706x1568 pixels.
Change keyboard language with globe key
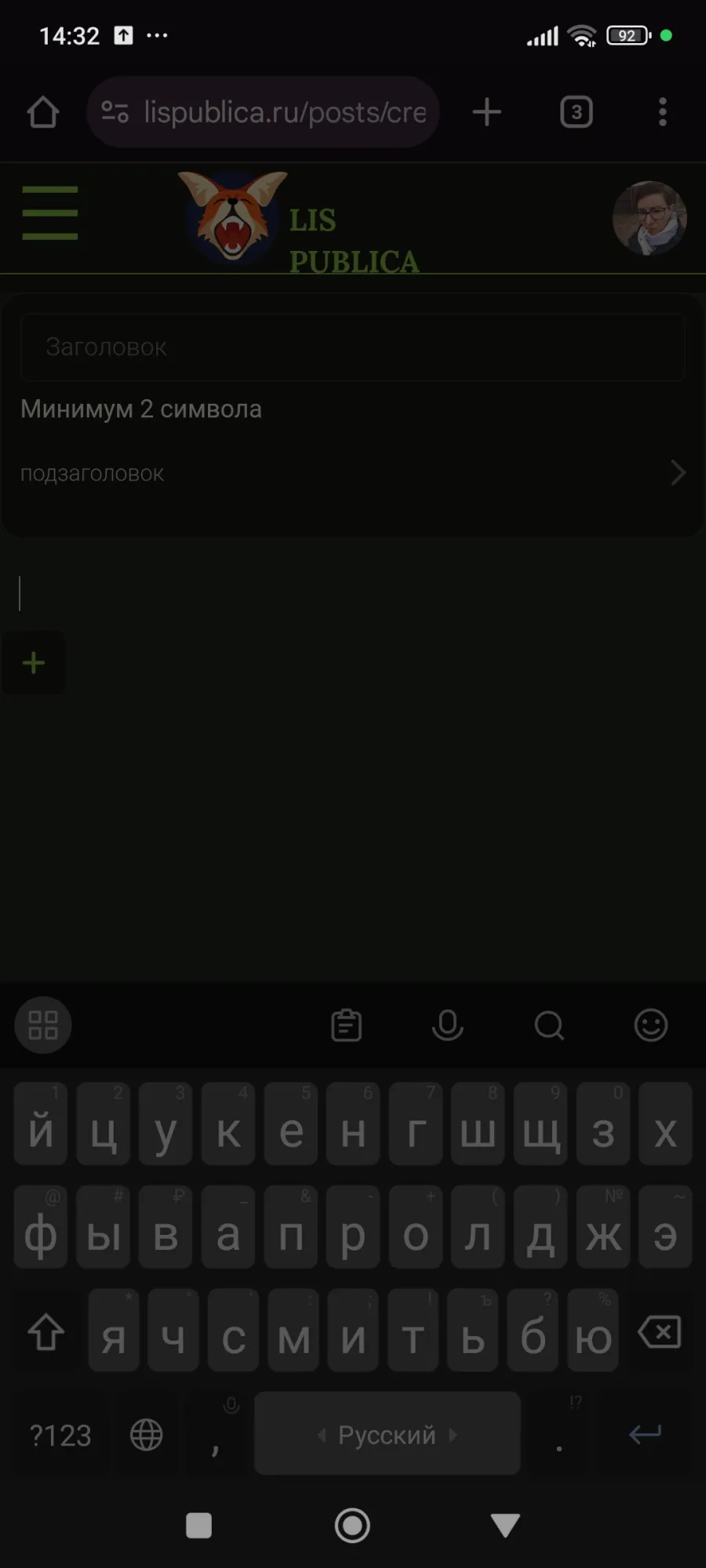click(147, 1436)
